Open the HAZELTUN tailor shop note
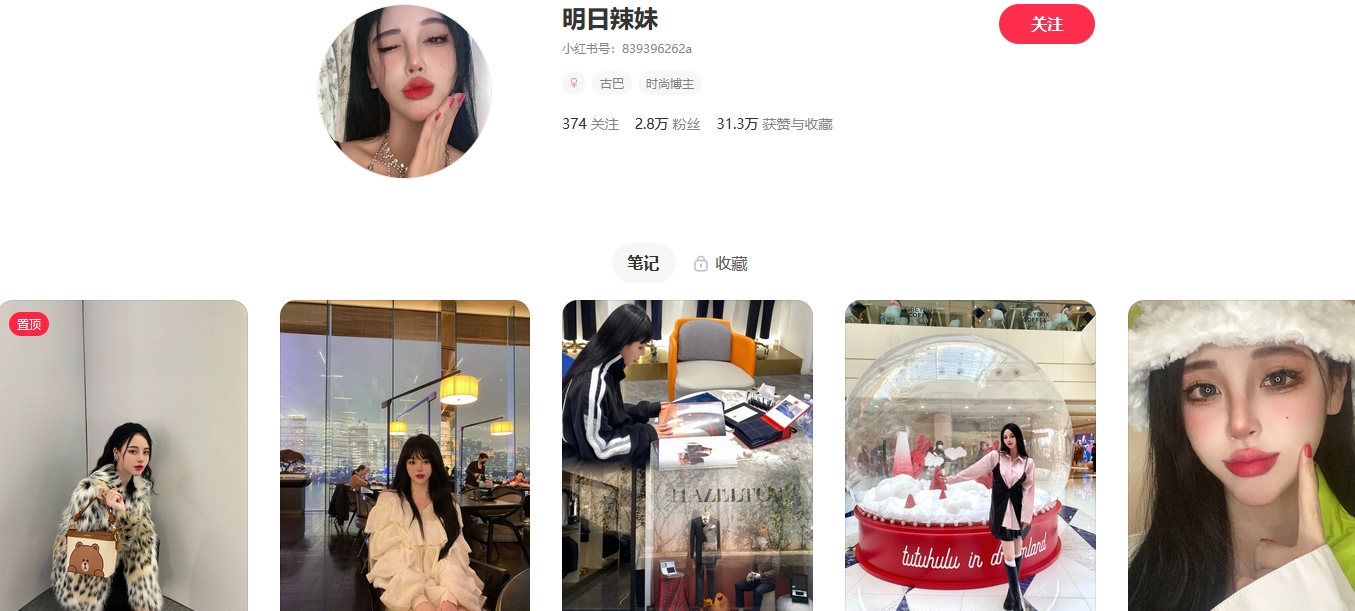This screenshot has height=611, width=1355. [x=687, y=455]
